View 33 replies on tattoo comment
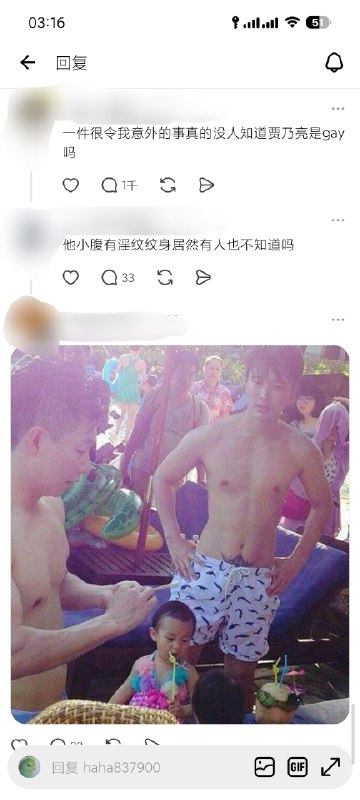 [x=118, y=278]
